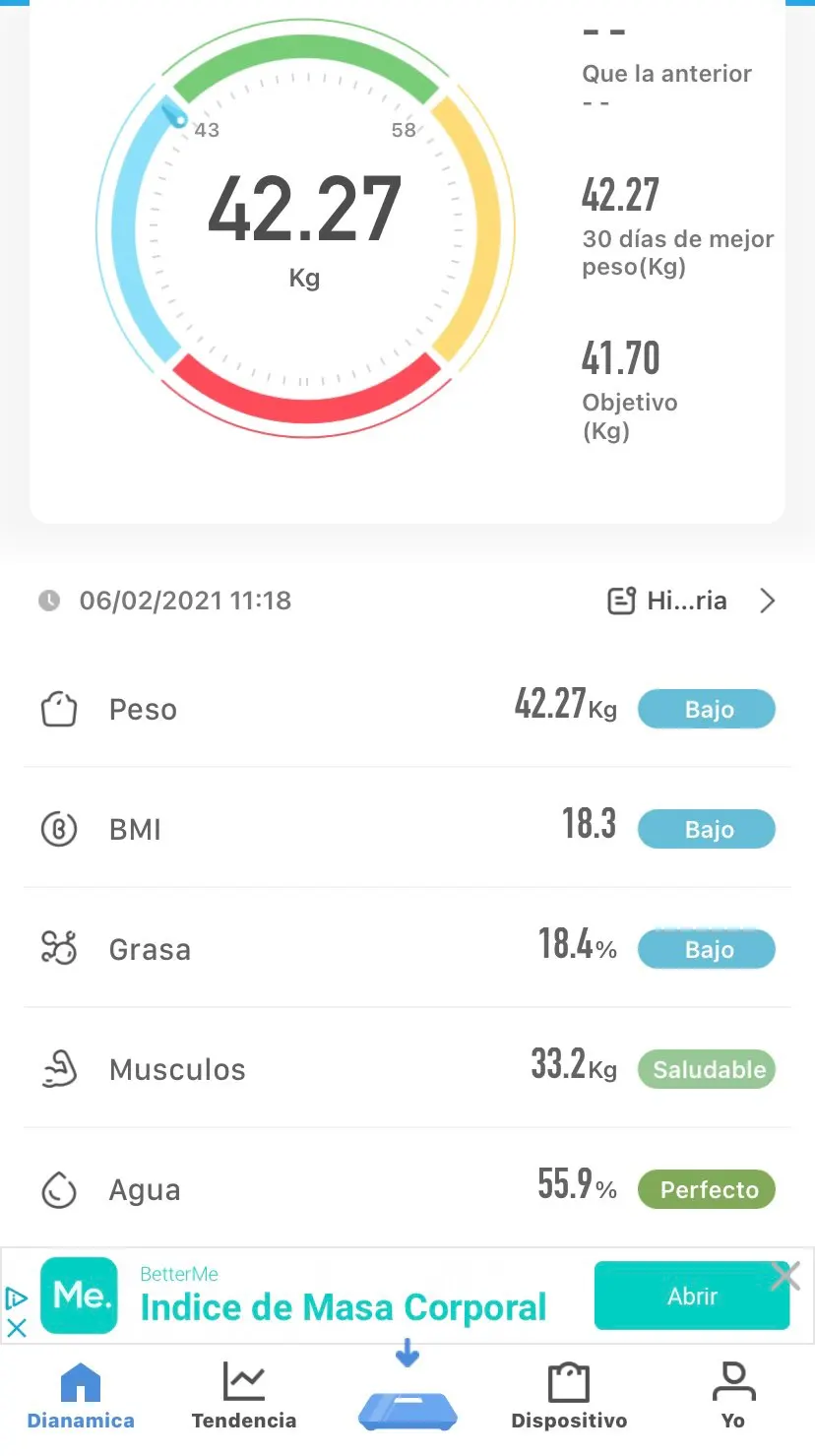The image size is (815, 1456).
Task: Open the Hi...ria history link
Action: (691, 601)
